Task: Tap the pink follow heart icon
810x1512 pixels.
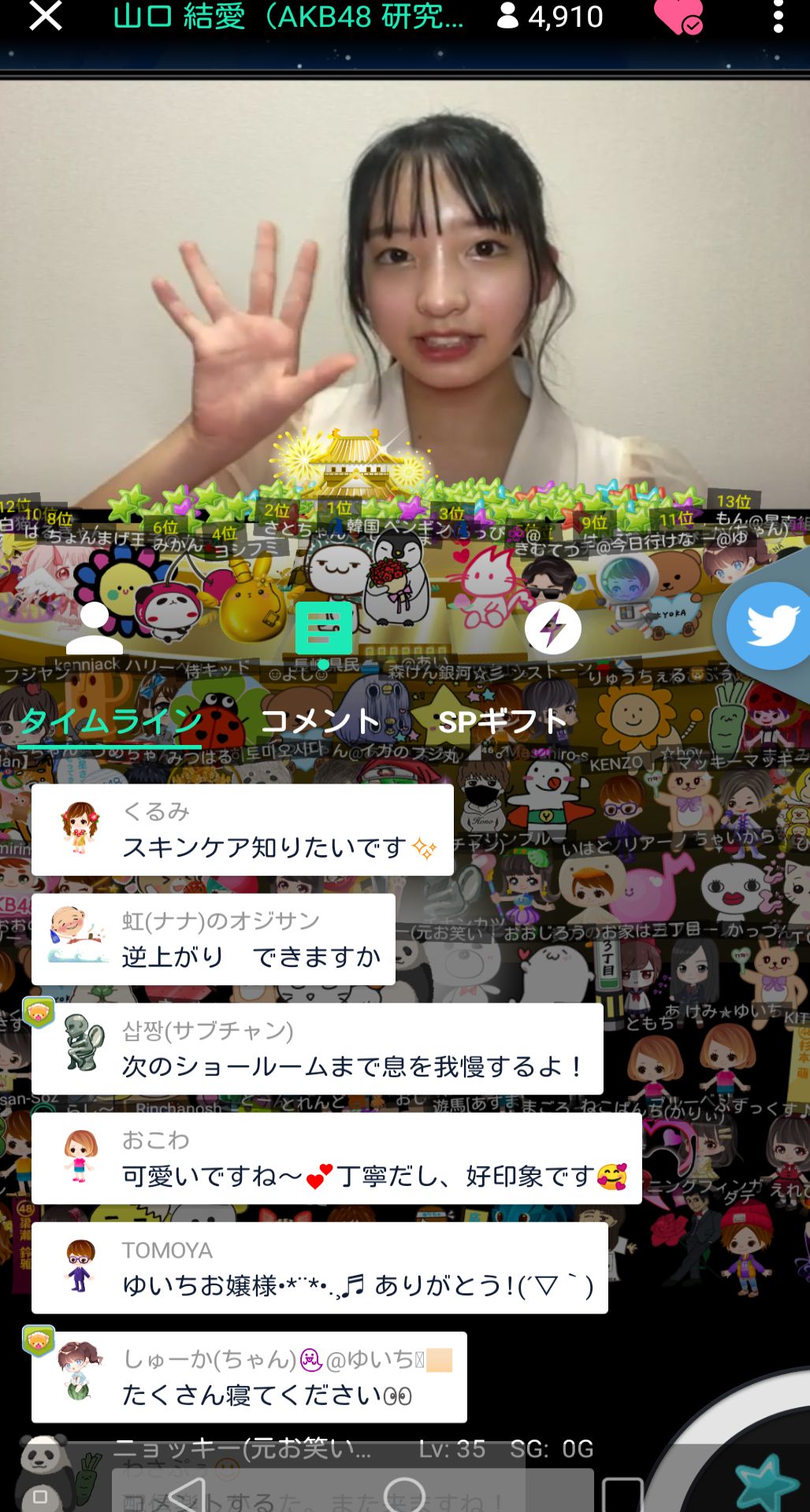Action: point(678,17)
